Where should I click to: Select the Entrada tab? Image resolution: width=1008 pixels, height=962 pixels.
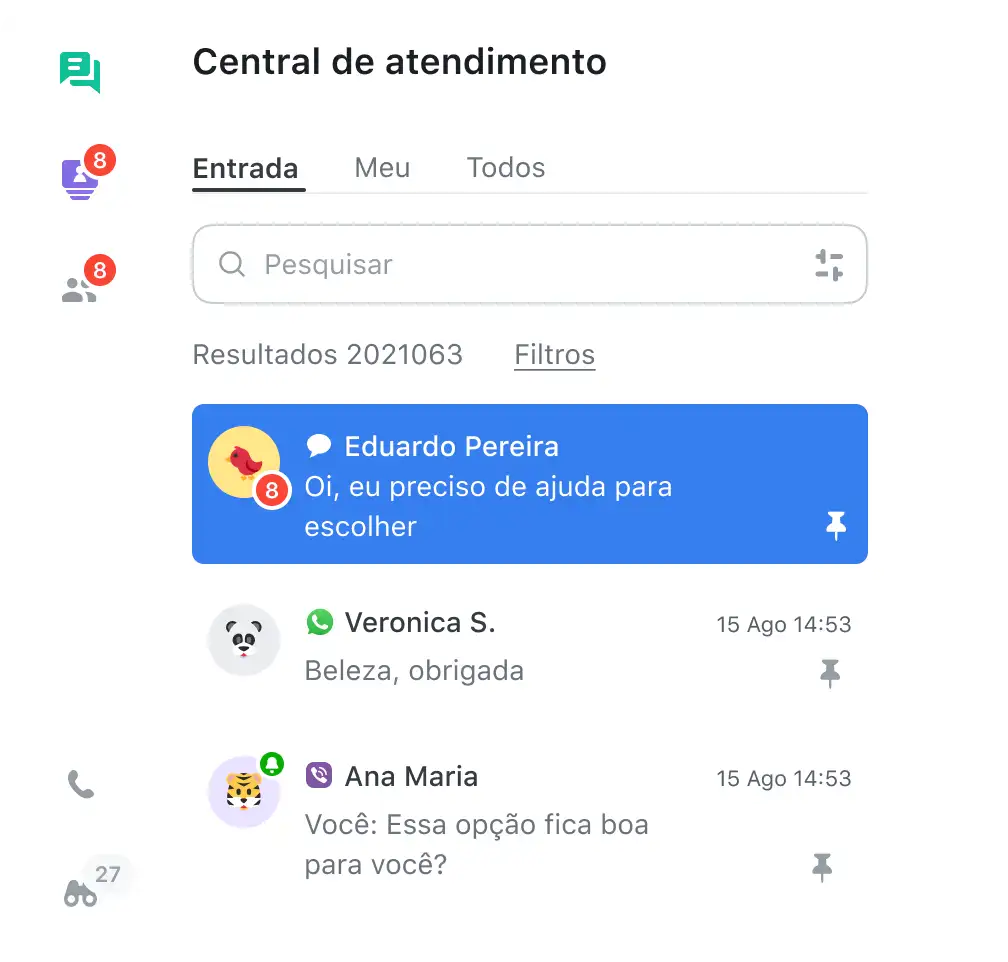coord(245,167)
